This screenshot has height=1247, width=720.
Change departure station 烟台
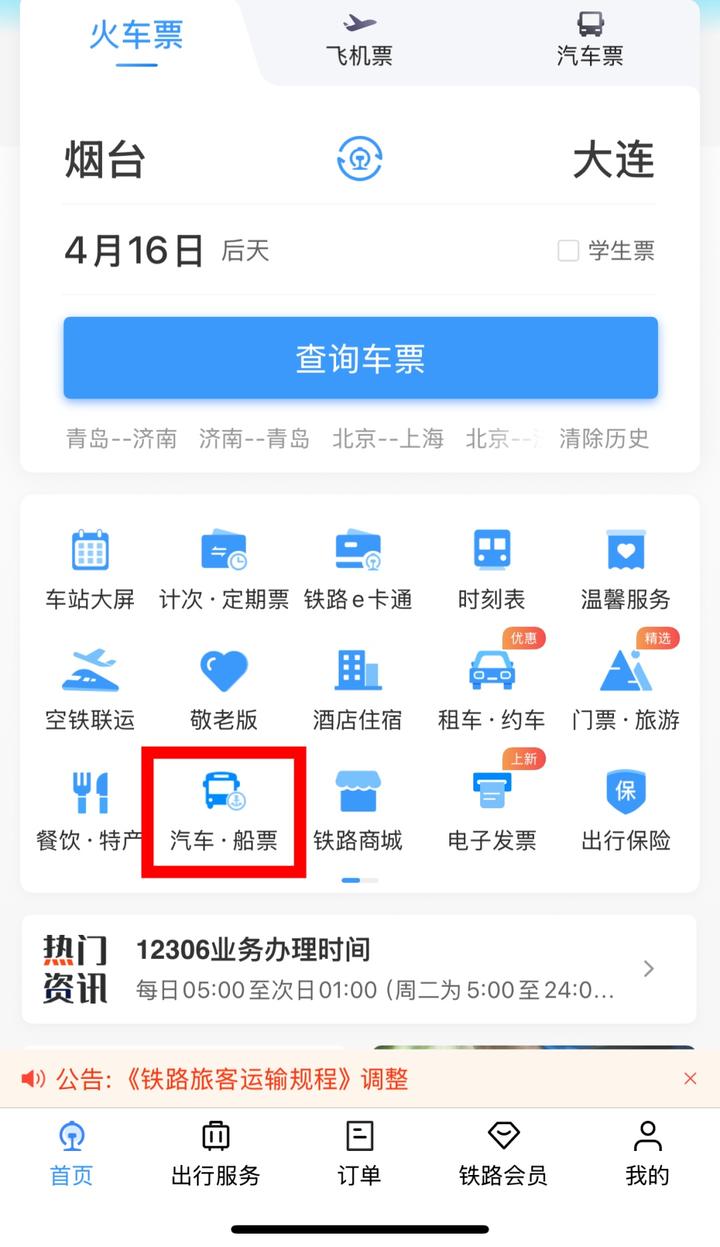pos(106,160)
